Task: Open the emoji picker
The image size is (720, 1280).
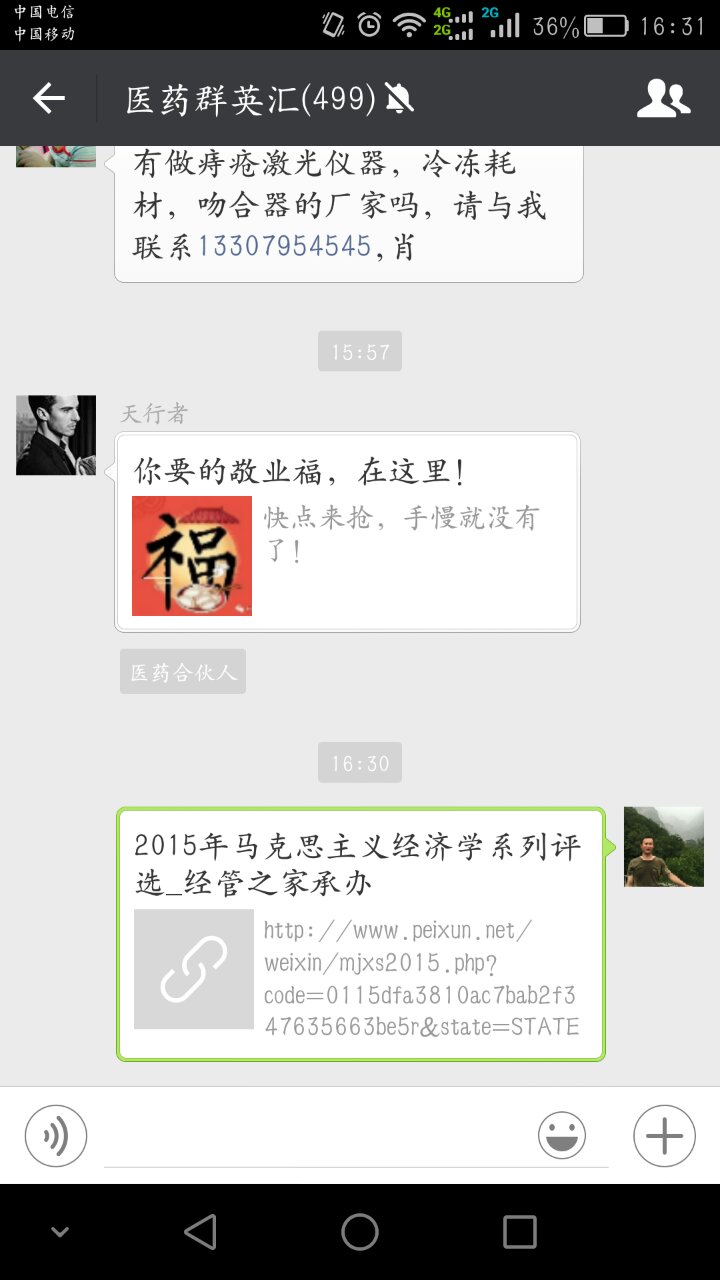Action: coord(562,1136)
